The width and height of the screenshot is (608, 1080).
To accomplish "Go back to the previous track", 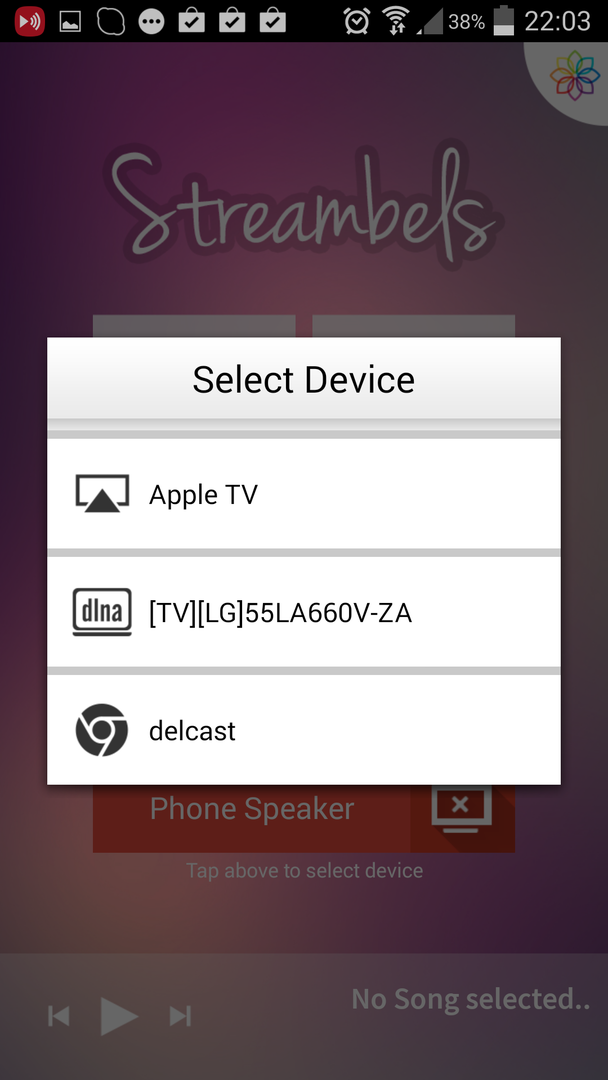I will pos(59,1016).
